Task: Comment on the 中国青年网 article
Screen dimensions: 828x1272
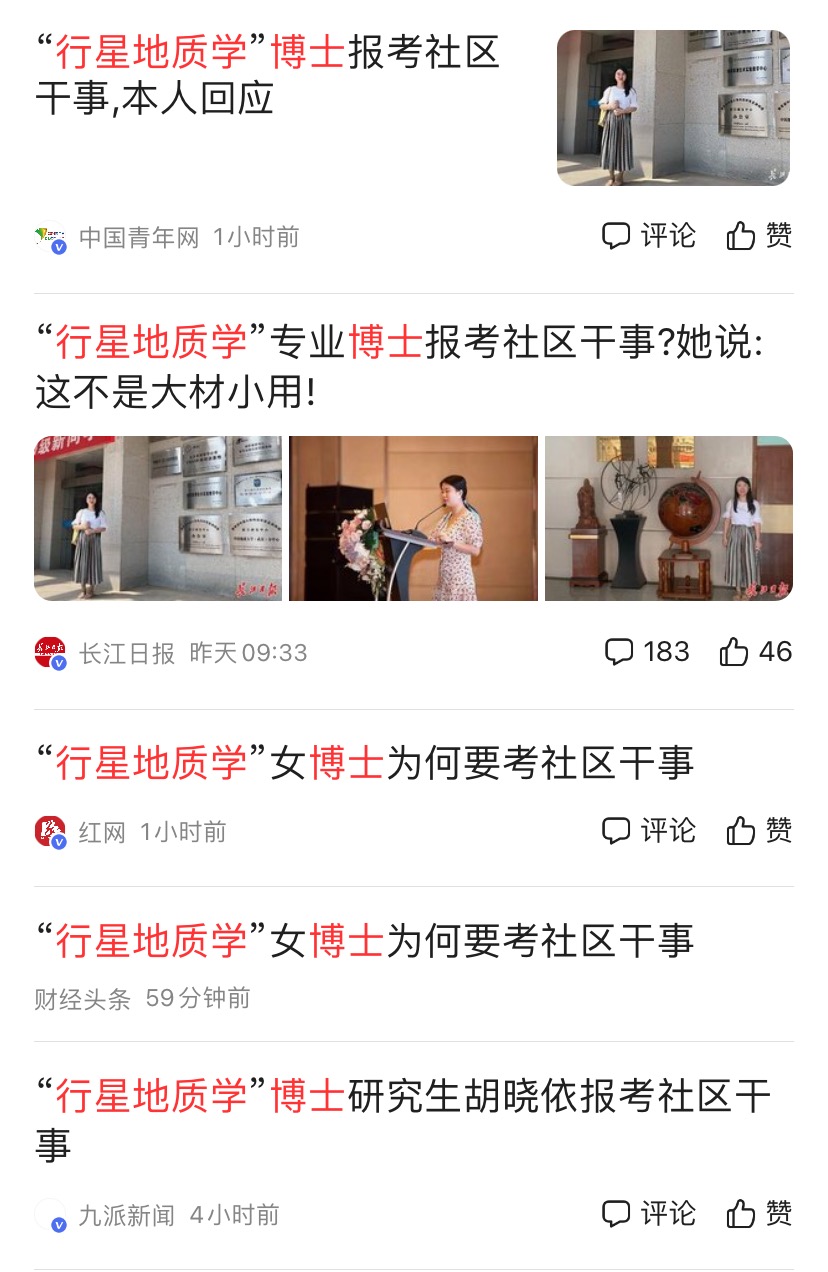Action: click(x=648, y=236)
